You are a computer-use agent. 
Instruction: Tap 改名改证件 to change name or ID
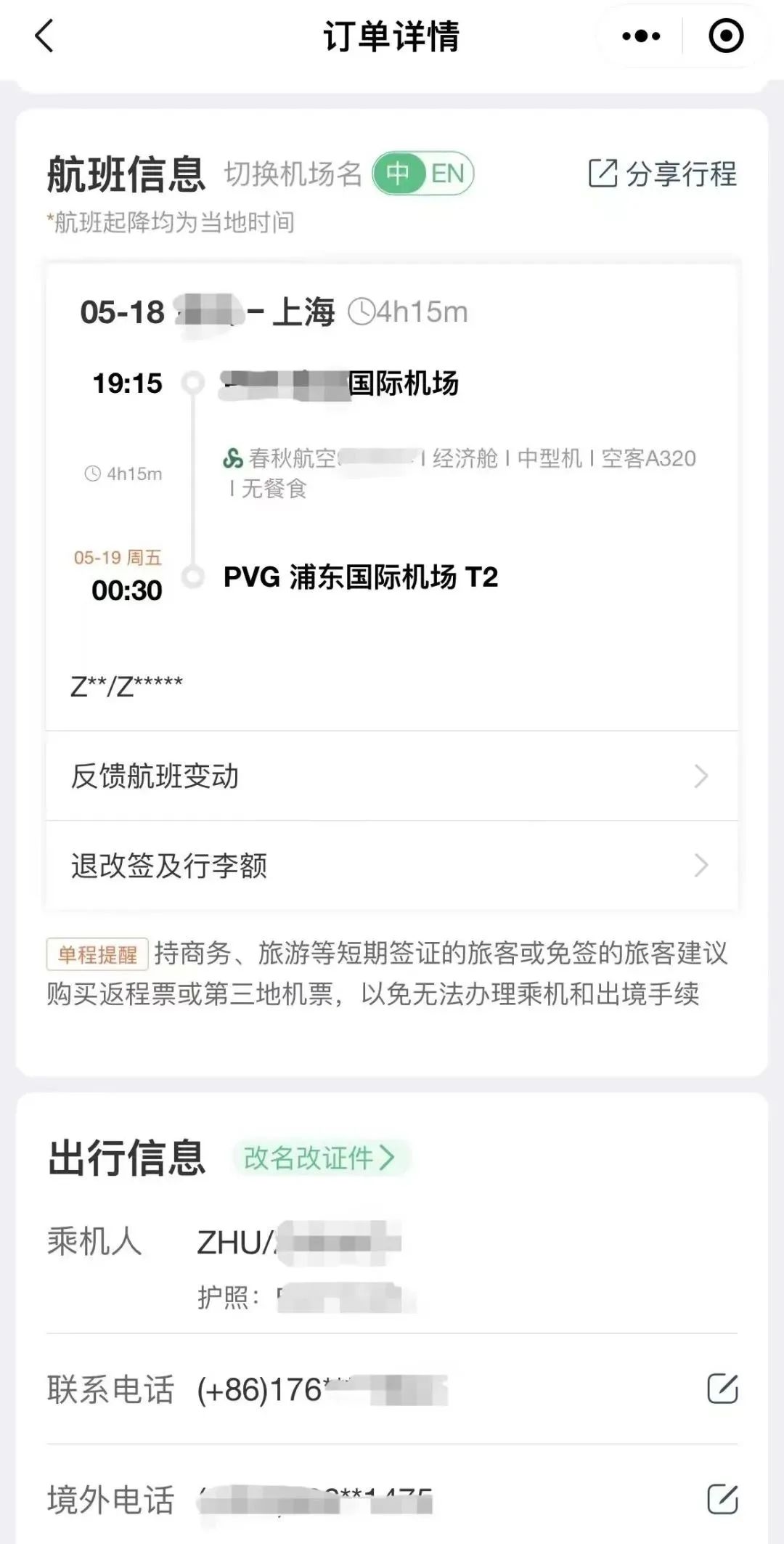click(x=319, y=1158)
